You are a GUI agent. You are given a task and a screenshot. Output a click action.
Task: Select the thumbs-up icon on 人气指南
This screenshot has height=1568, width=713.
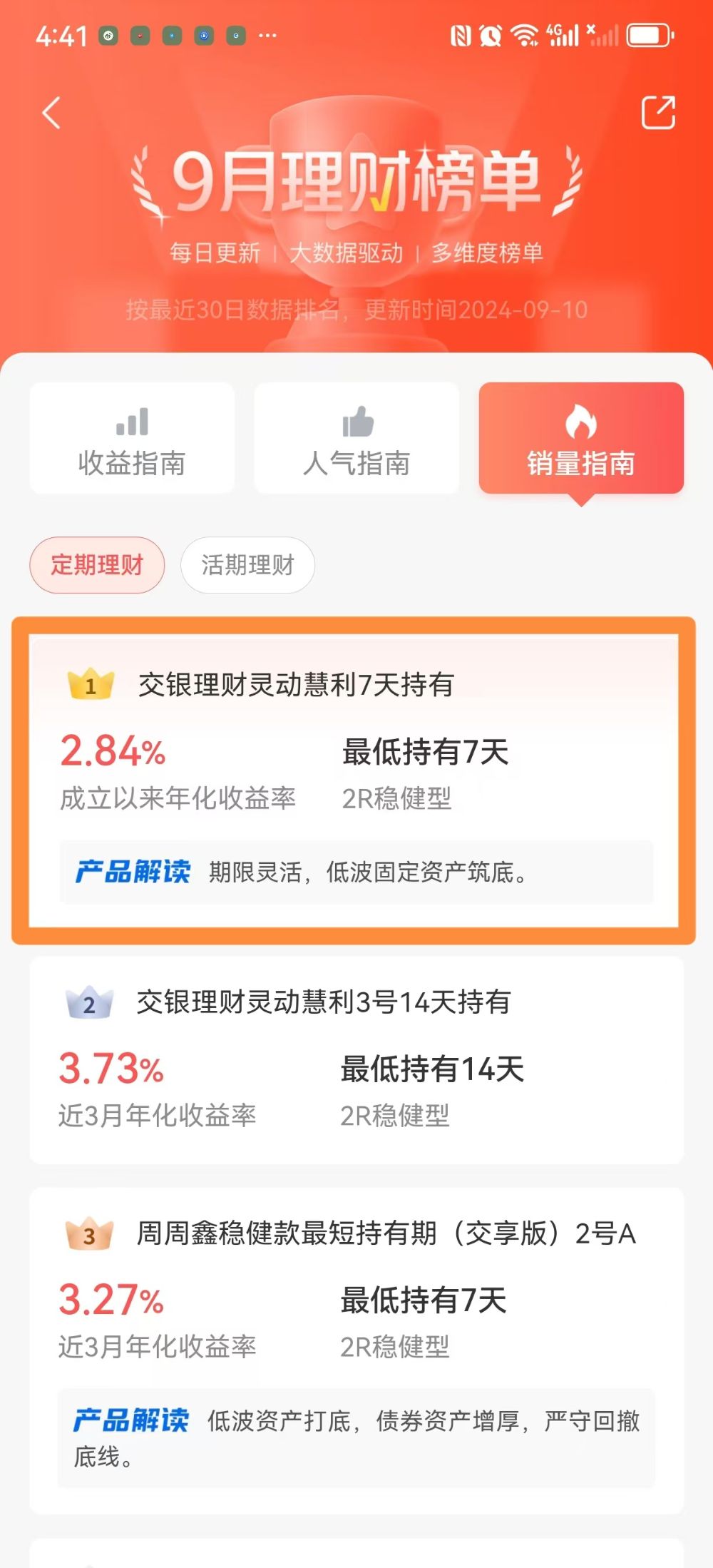coord(356,422)
